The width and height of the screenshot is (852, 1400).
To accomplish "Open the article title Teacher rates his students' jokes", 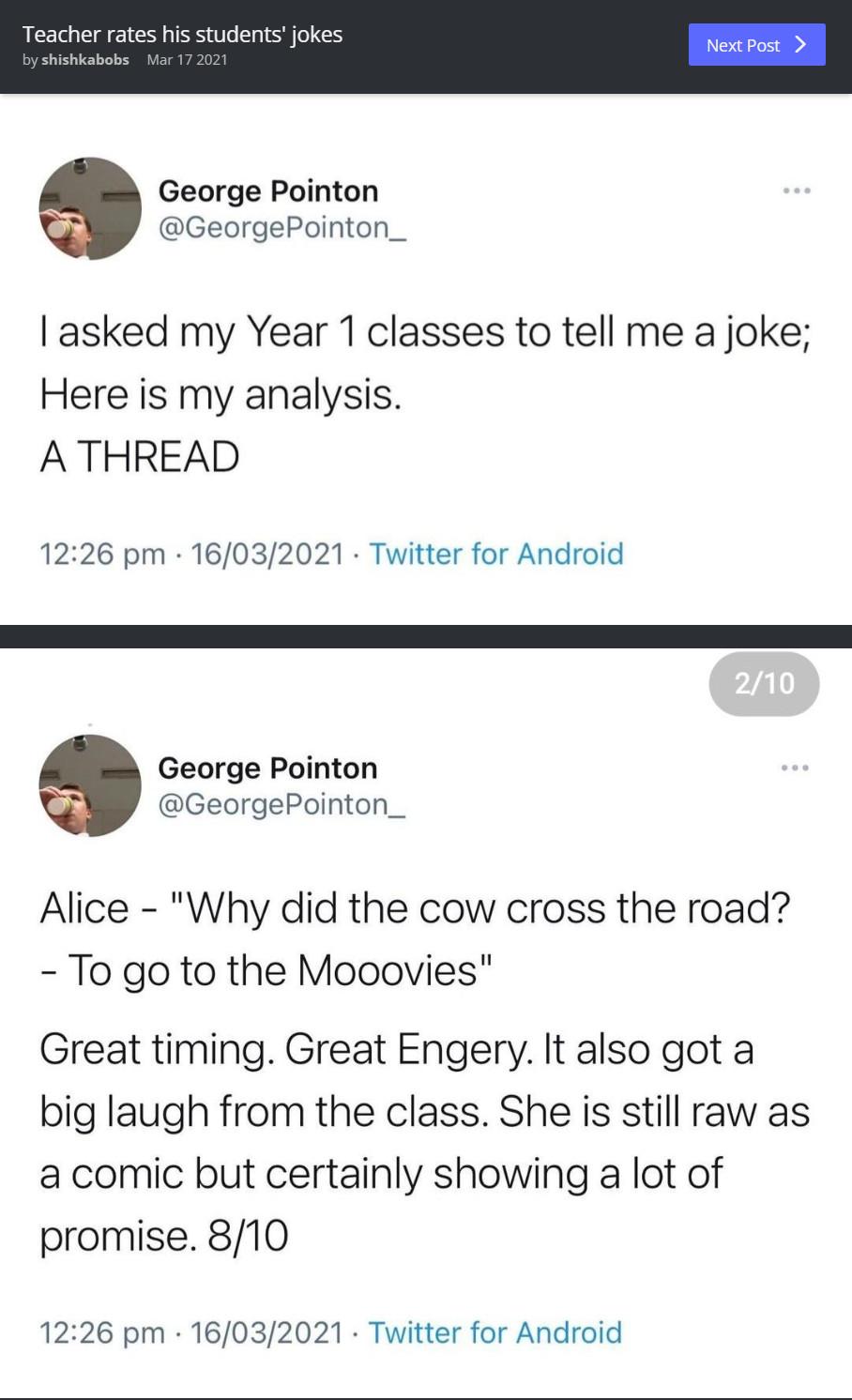I will point(184,34).
